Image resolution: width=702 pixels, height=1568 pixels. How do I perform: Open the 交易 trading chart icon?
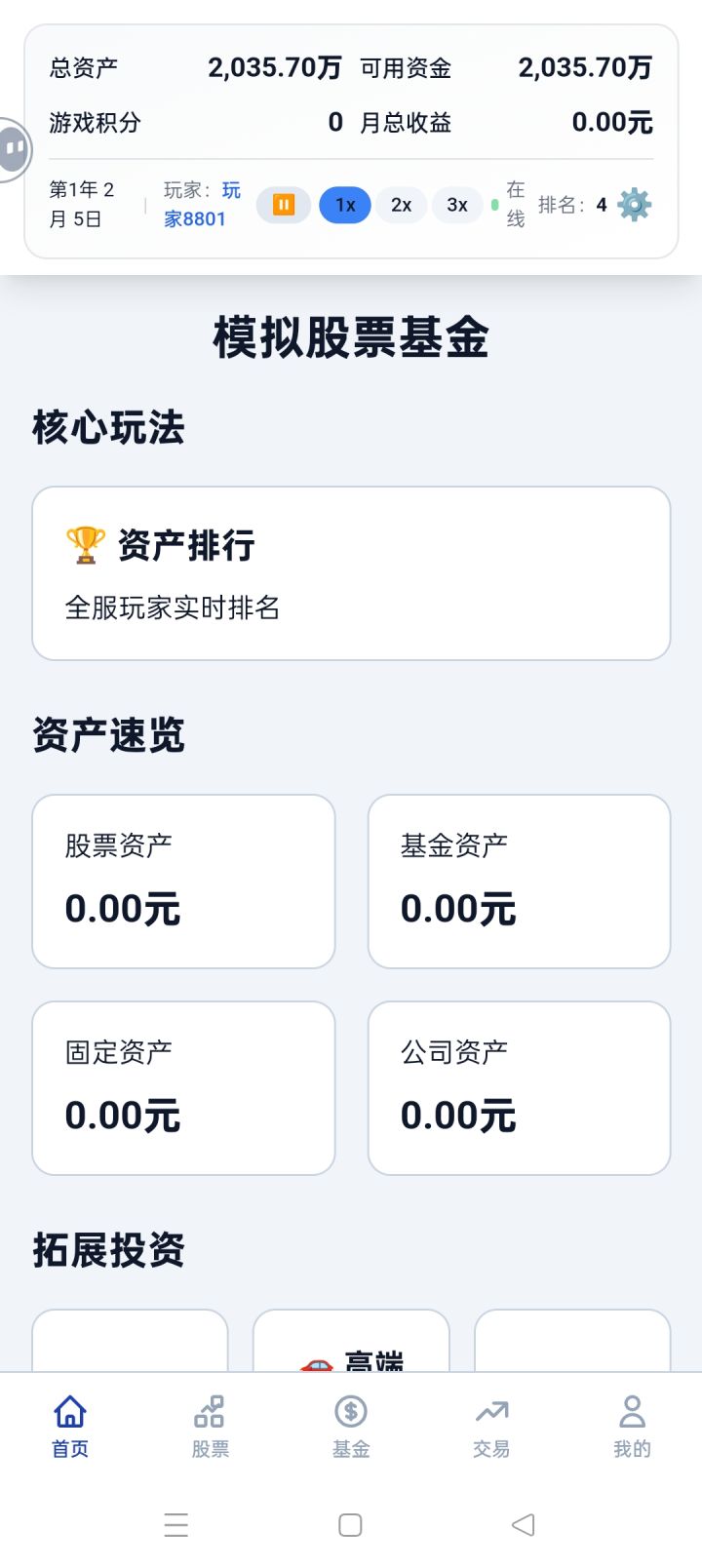[490, 1411]
